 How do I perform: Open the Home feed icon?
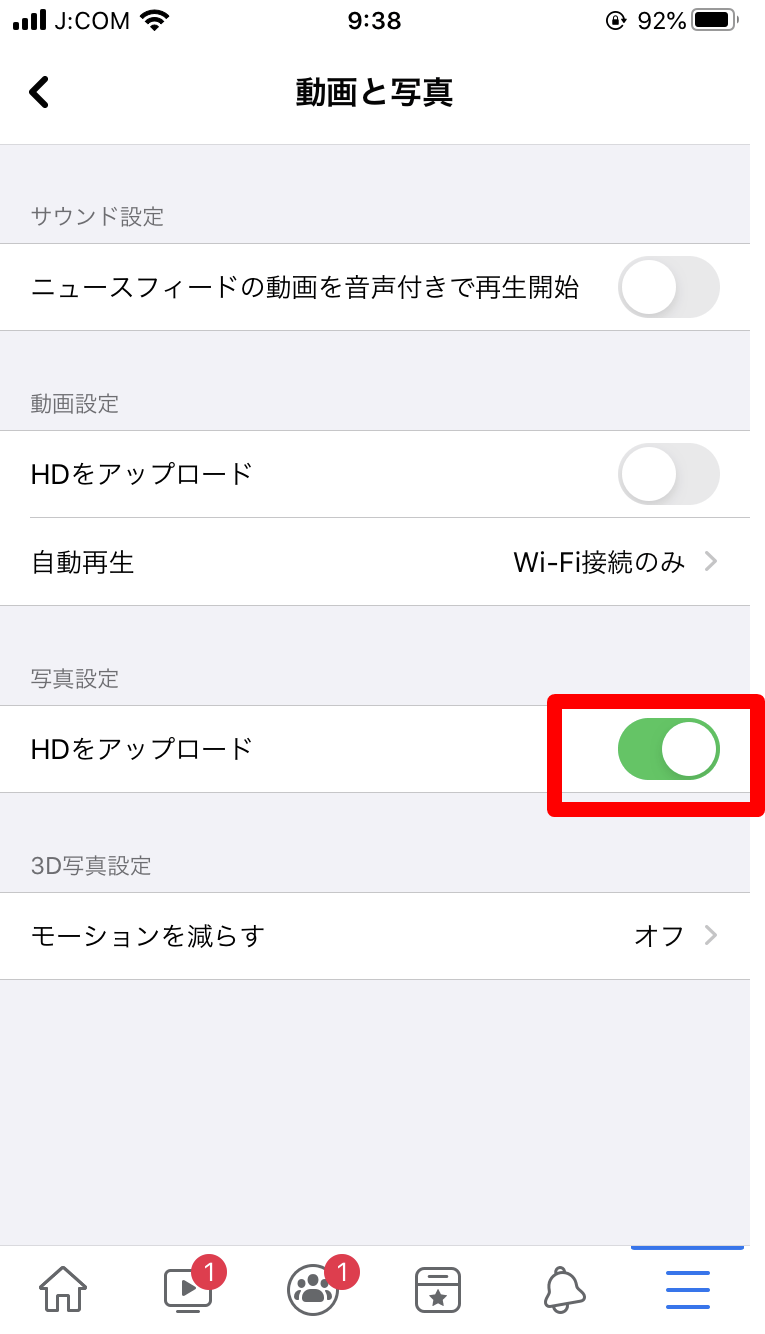[x=62, y=1289]
